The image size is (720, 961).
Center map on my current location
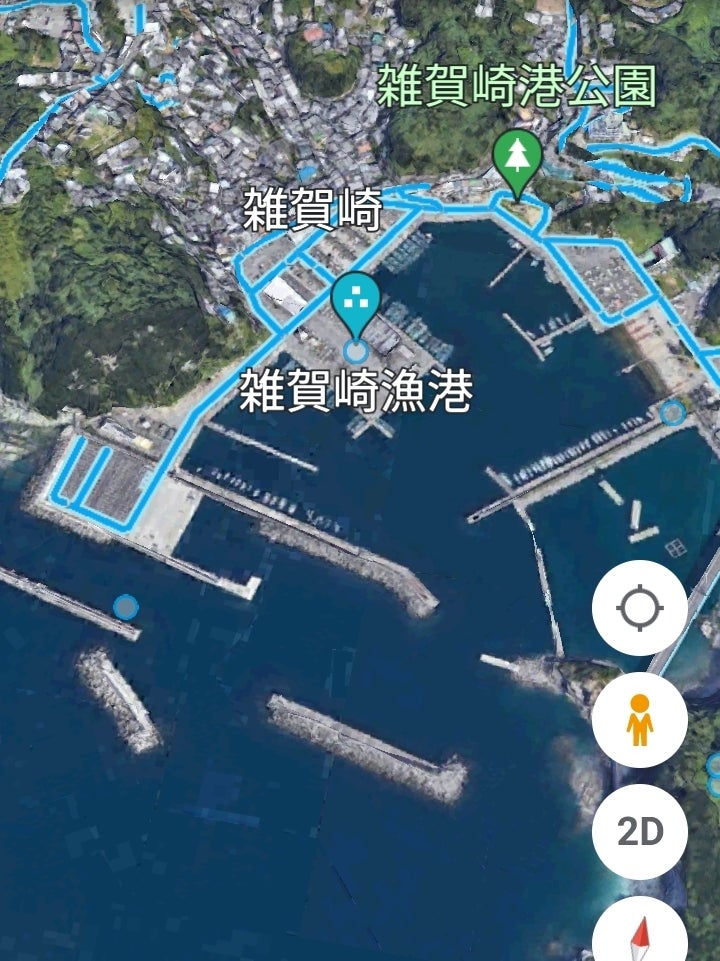(x=640, y=608)
